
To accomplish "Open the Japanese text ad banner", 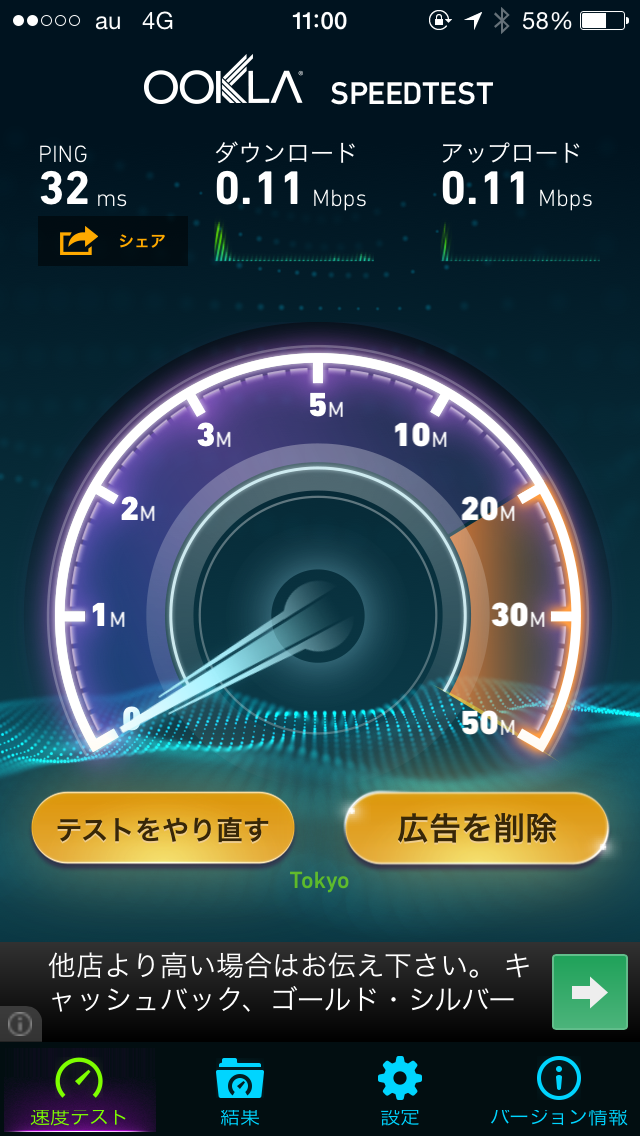I will click(290, 984).
